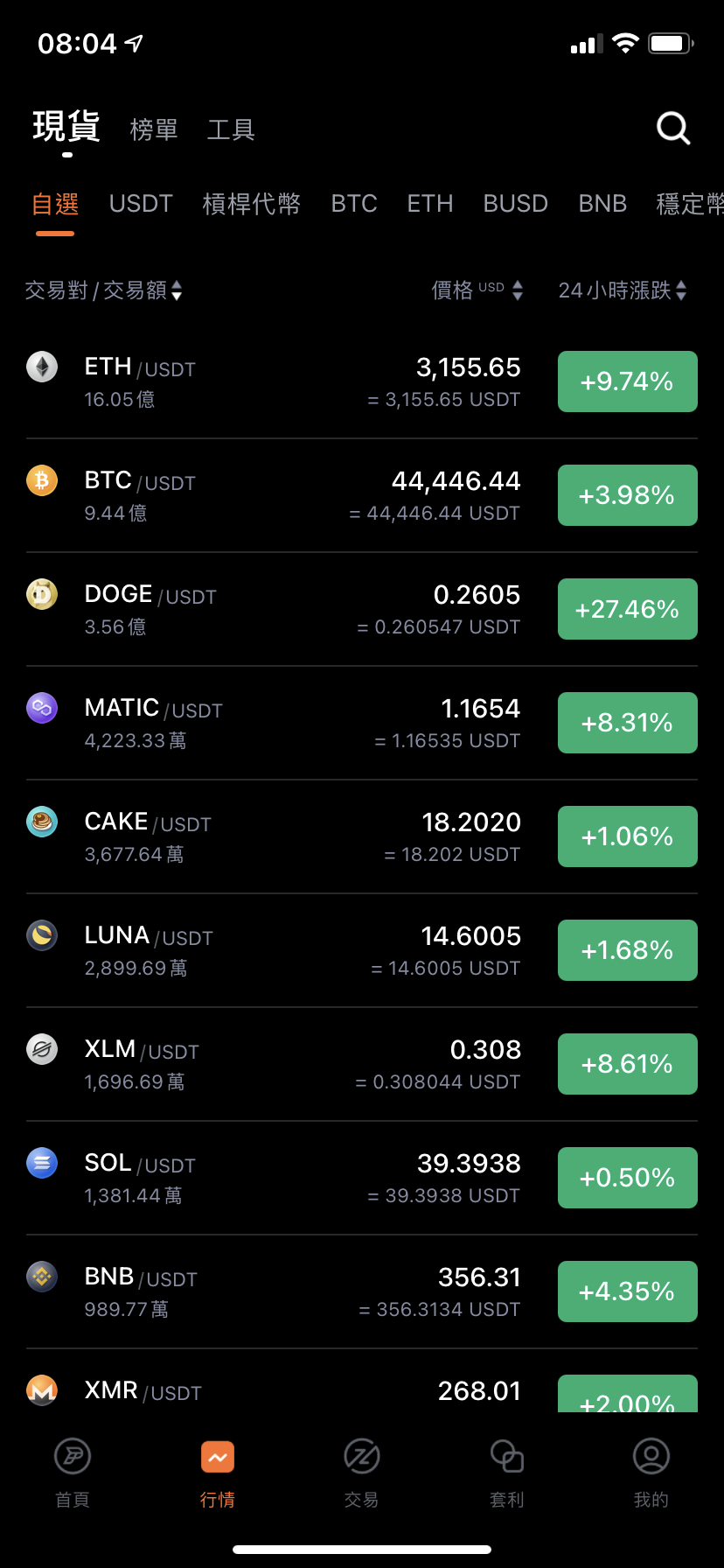
Task: Sort by 價格 column
Action: tap(477, 290)
